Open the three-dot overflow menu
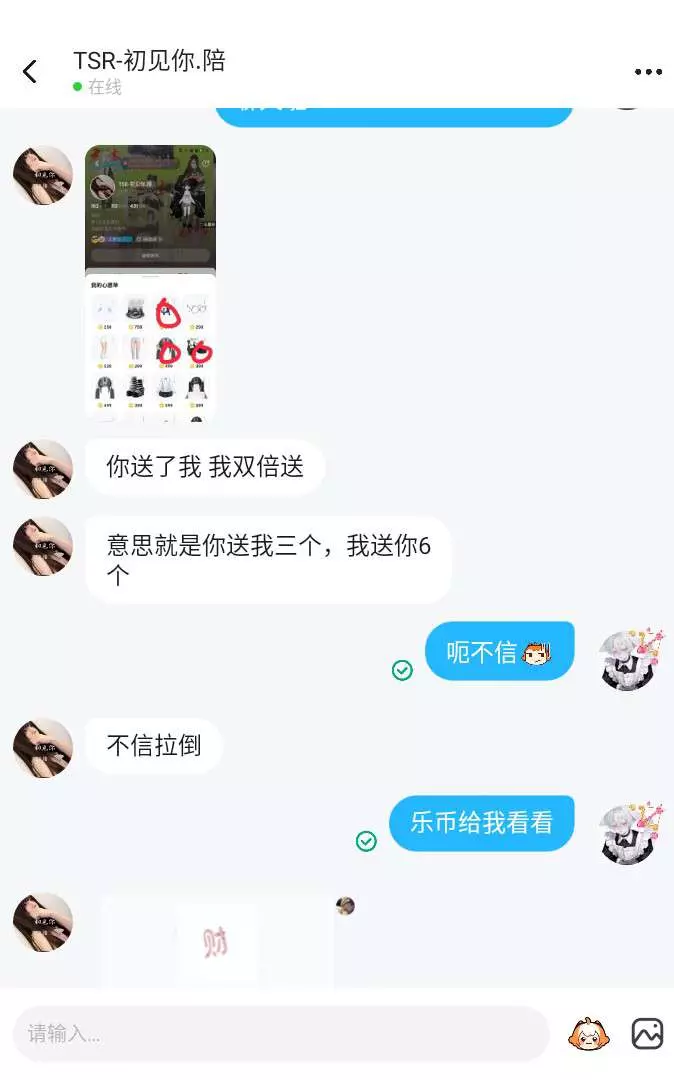The width and height of the screenshot is (674, 1080). 648,72
